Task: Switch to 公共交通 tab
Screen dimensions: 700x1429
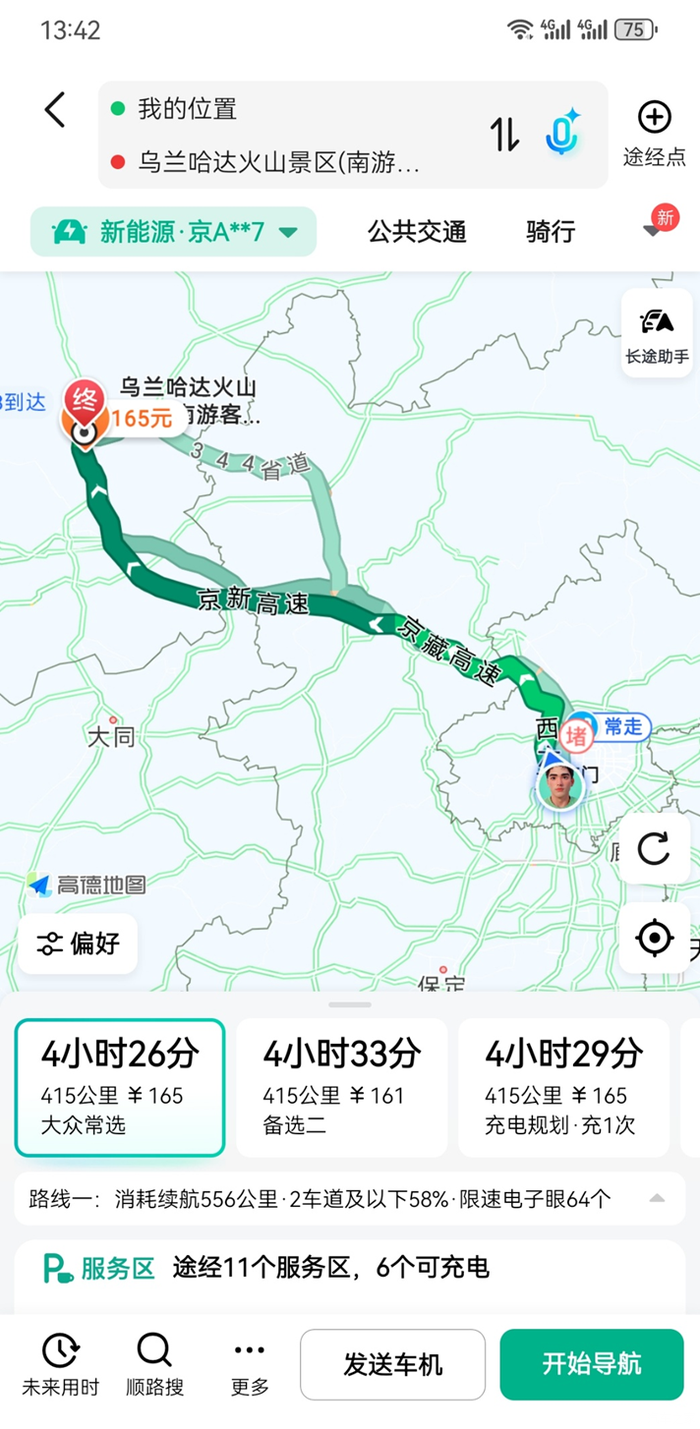Action: point(417,232)
